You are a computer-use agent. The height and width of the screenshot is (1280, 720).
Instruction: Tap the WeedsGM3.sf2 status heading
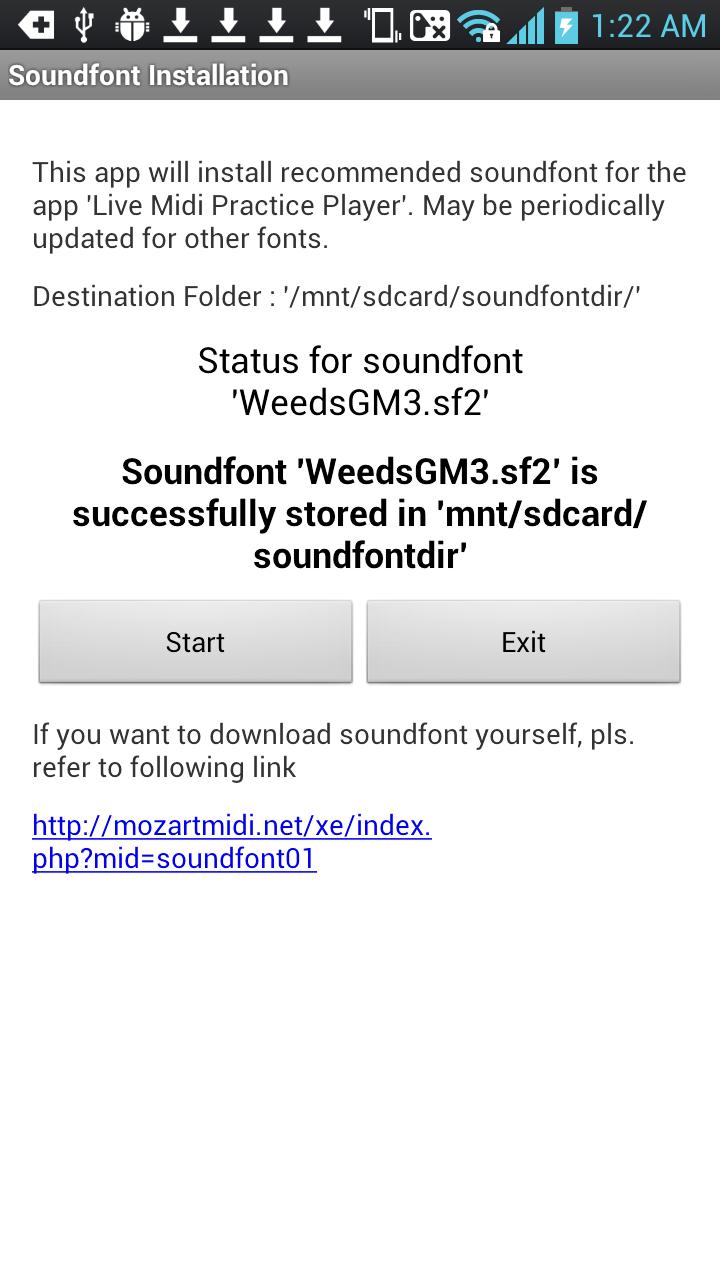(x=360, y=382)
